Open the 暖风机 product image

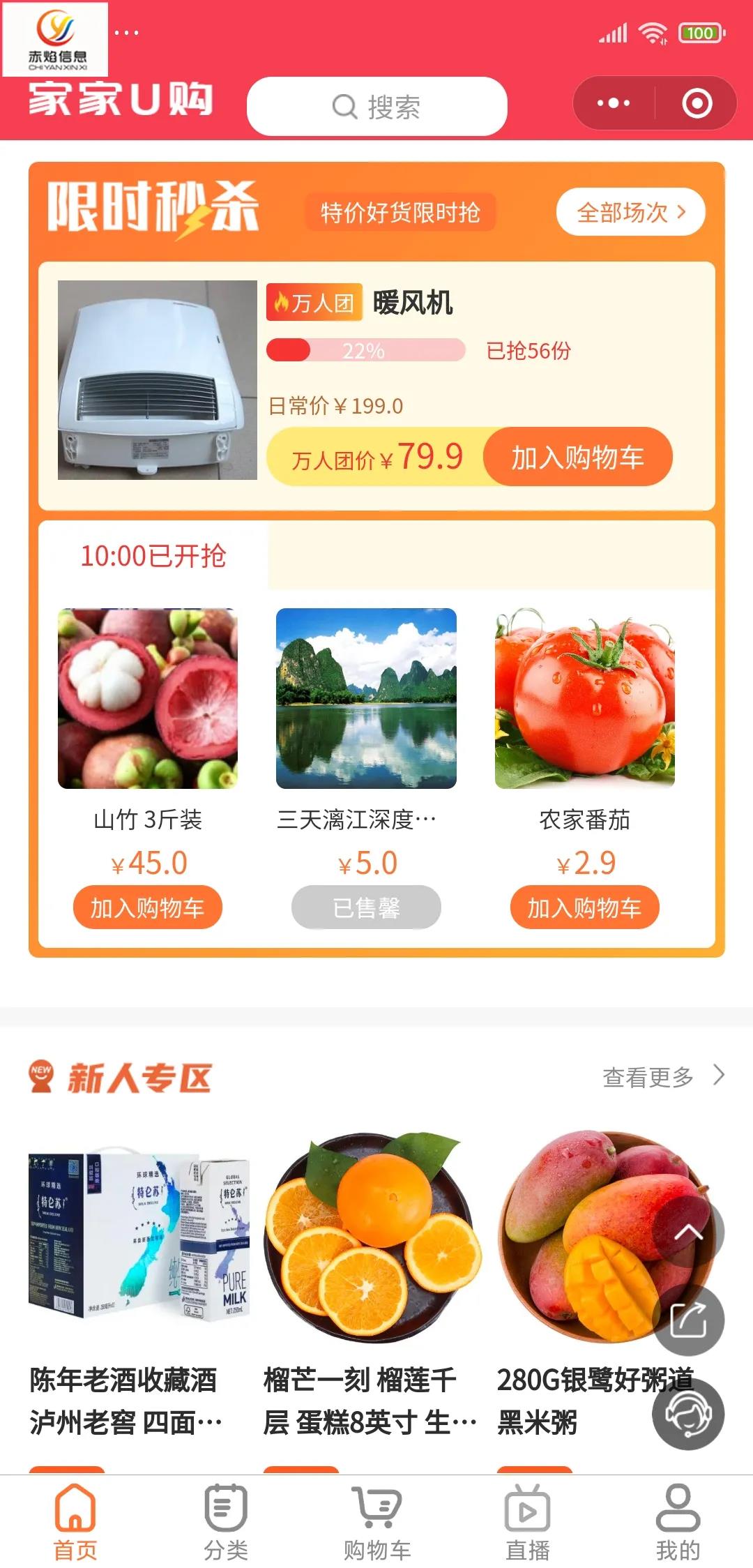158,380
